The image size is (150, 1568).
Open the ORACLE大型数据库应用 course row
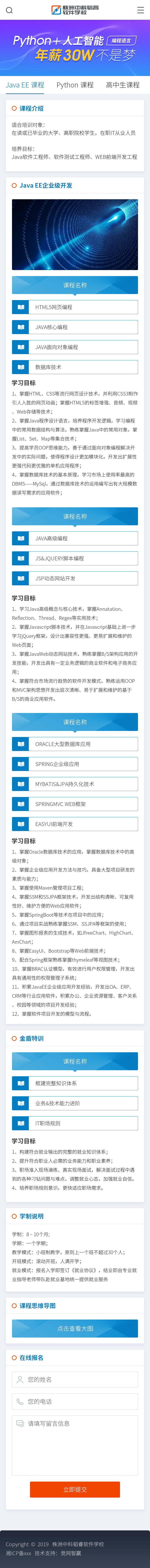pos(75,744)
